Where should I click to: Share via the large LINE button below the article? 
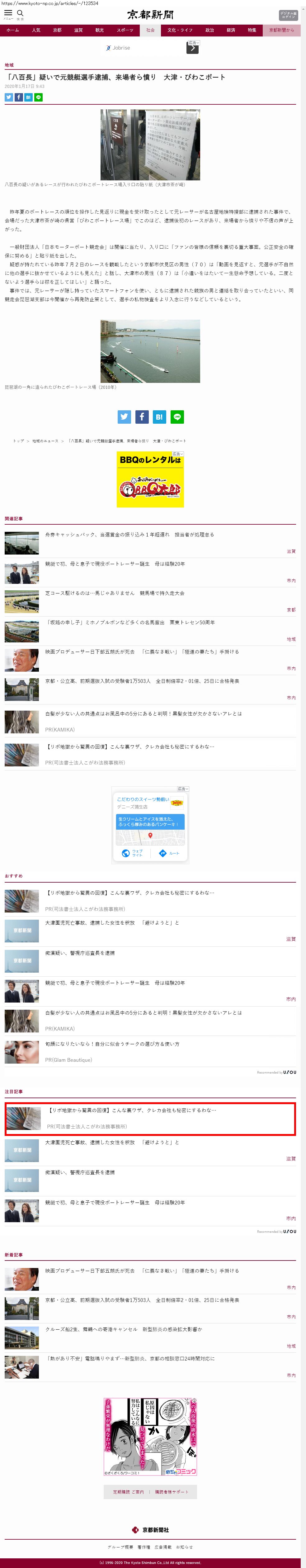pos(177,417)
